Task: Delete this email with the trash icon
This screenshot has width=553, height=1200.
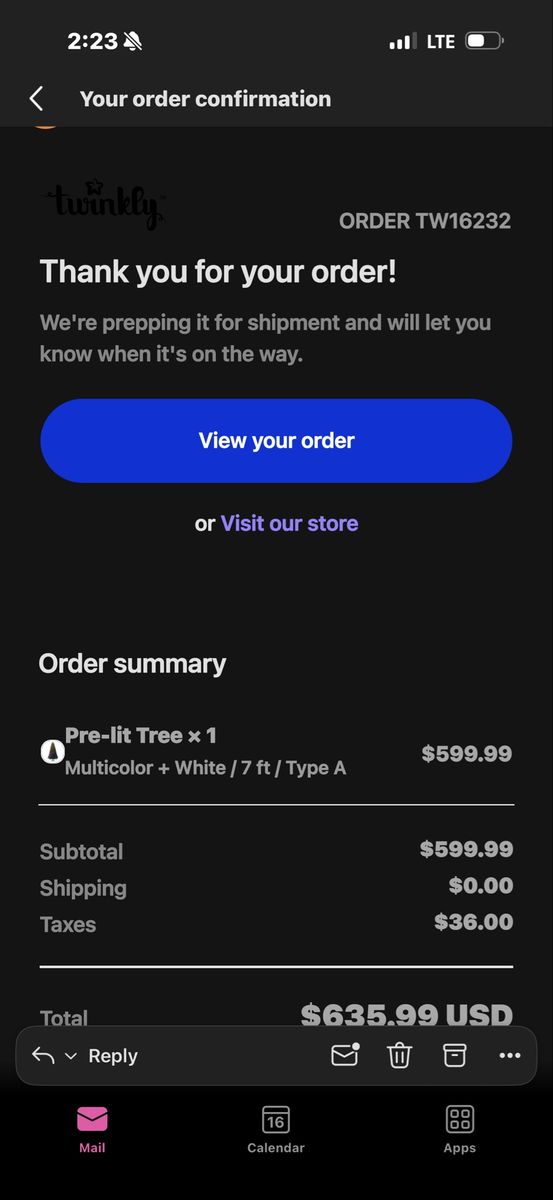Action: tap(400, 1055)
